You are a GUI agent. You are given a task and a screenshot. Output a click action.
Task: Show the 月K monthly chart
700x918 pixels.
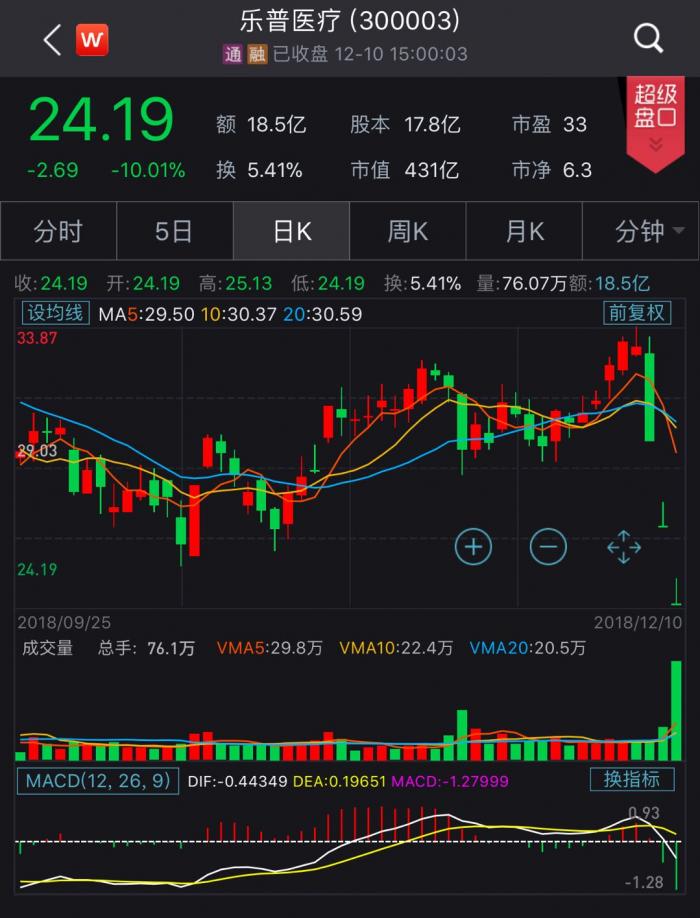(524, 232)
